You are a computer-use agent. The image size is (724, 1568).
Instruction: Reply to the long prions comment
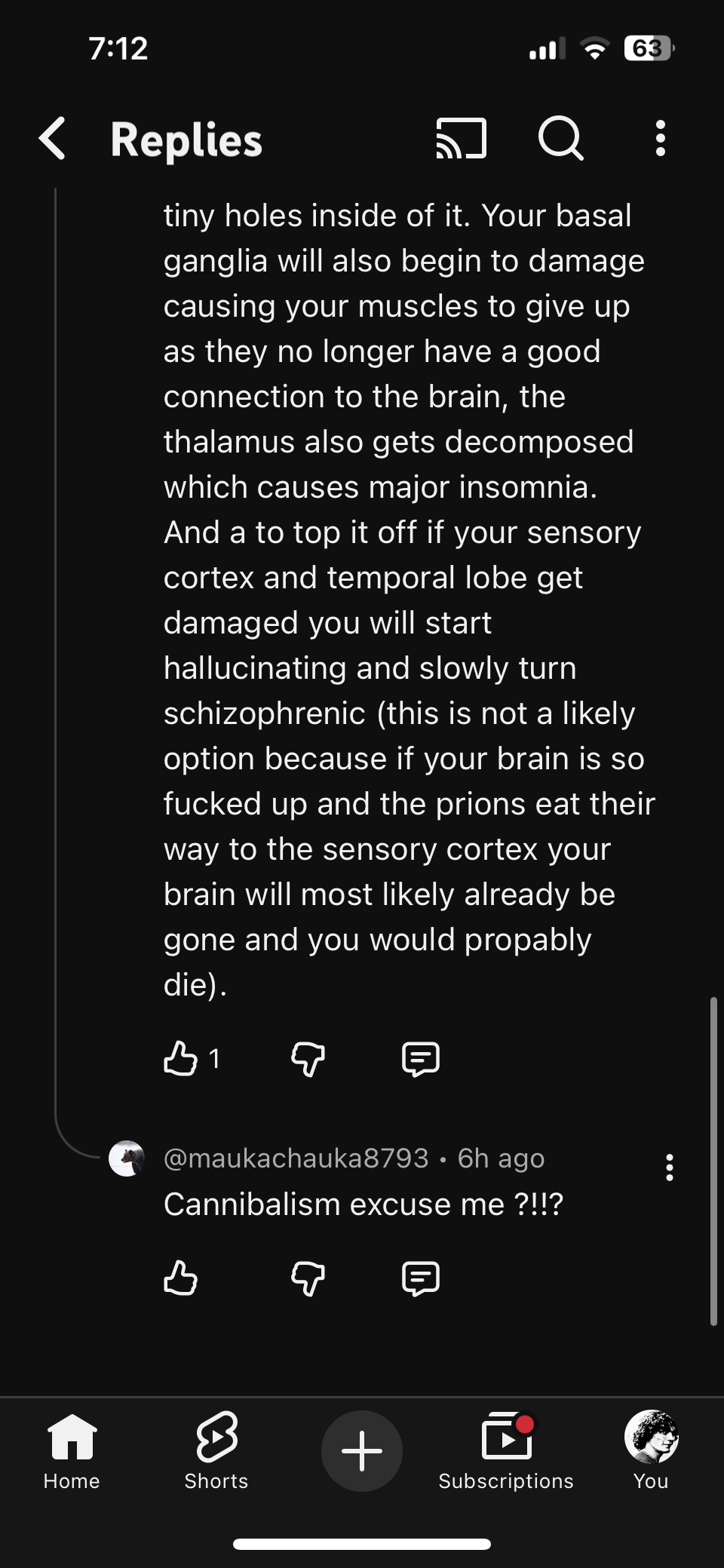(x=420, y=1058)
